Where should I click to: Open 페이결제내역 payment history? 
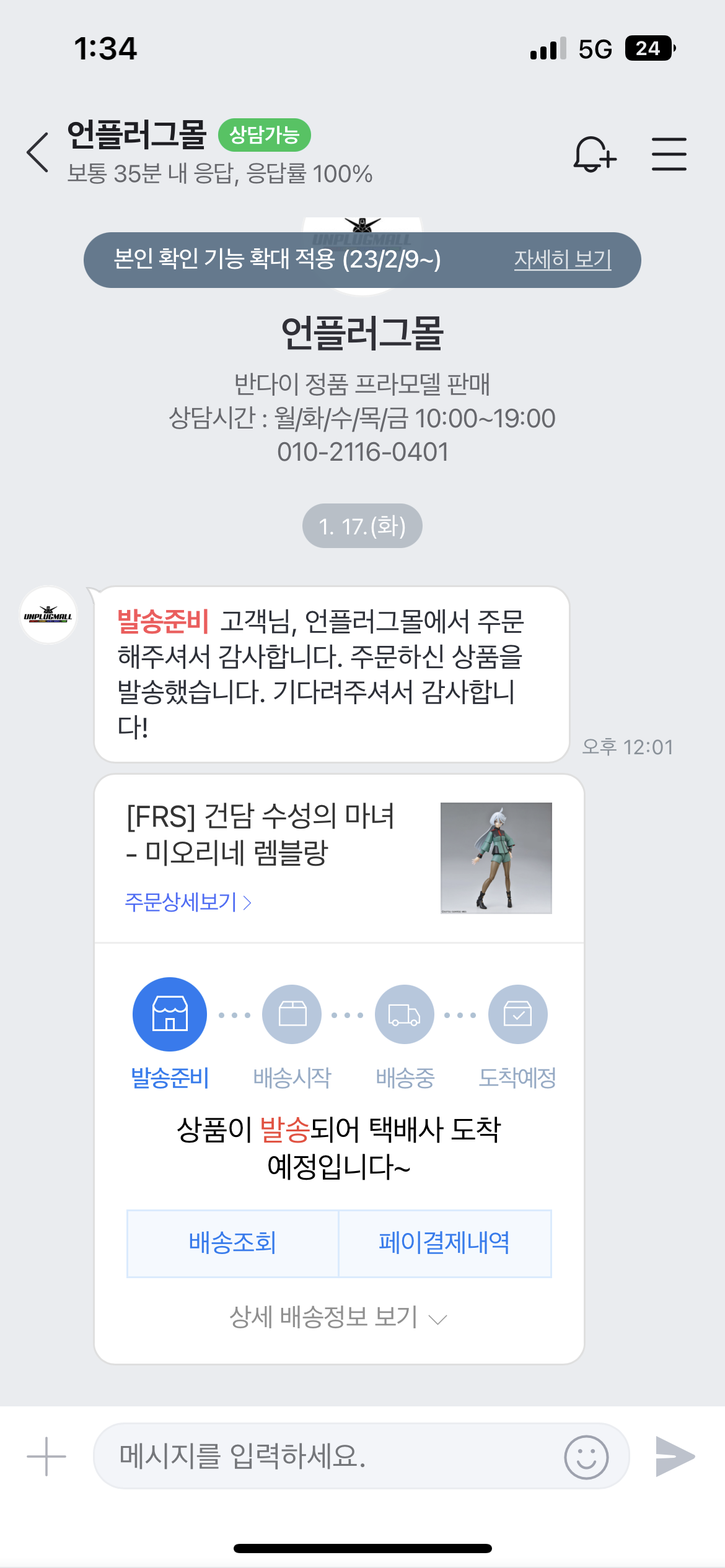pos(444,1243)
